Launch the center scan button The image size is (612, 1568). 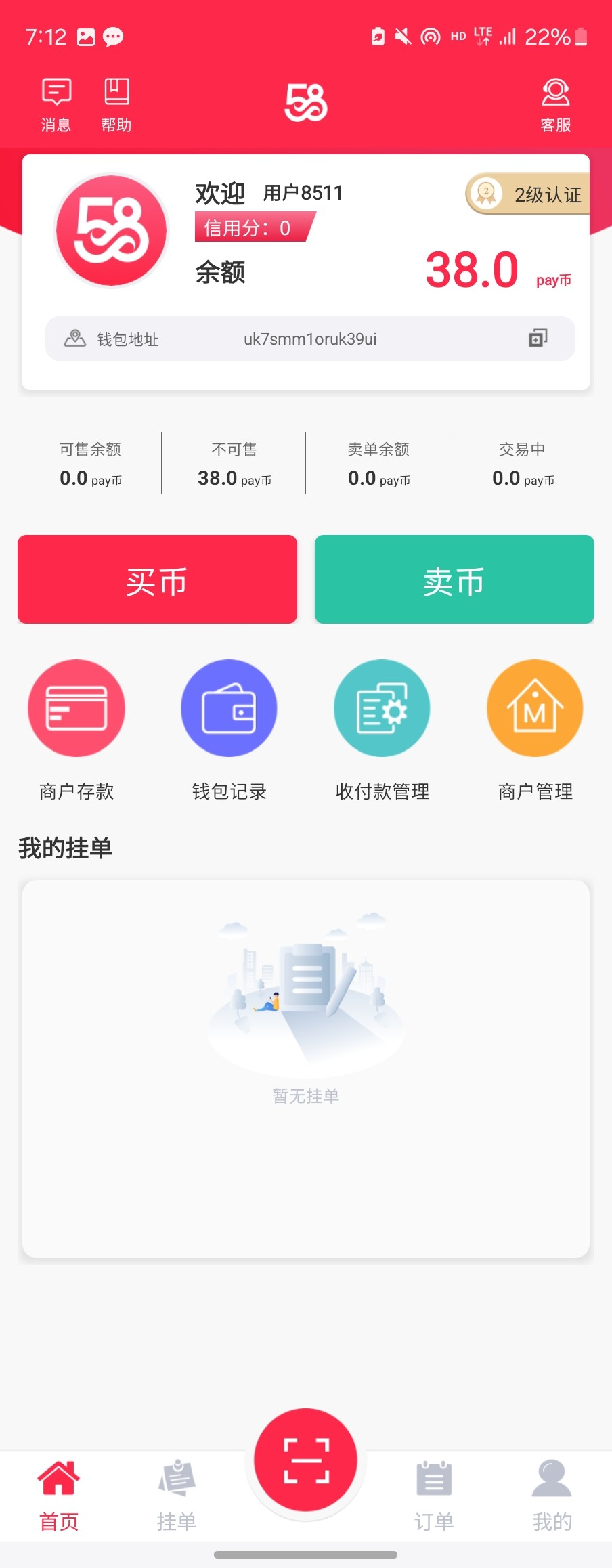point(306,1460)
